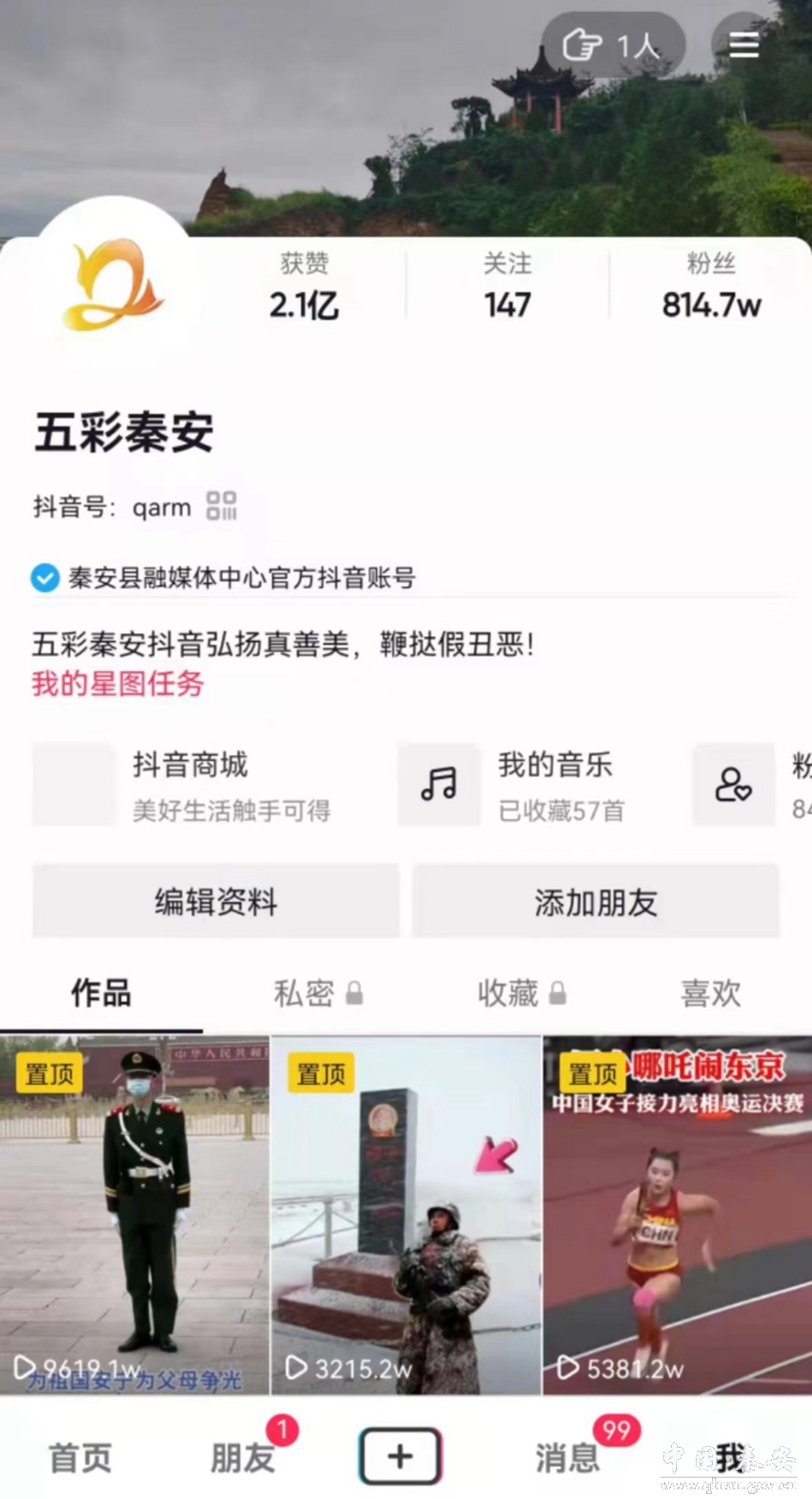Open the 1人 visitors pill
The image size is (812, 1499).
[613, 45]
